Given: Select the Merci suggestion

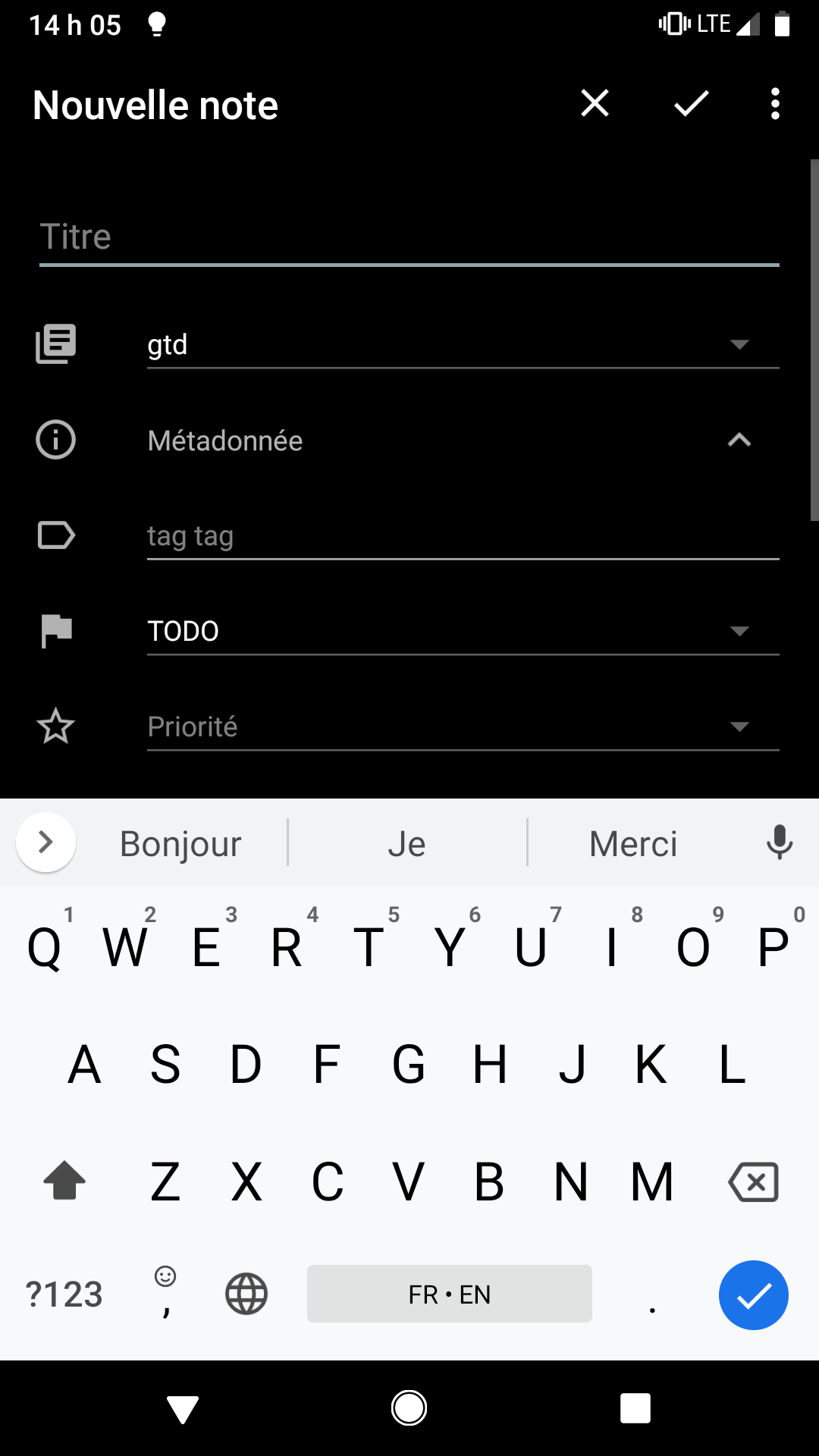Looking at the screenshot, I should pyautogui.click(x=633, y=843).
